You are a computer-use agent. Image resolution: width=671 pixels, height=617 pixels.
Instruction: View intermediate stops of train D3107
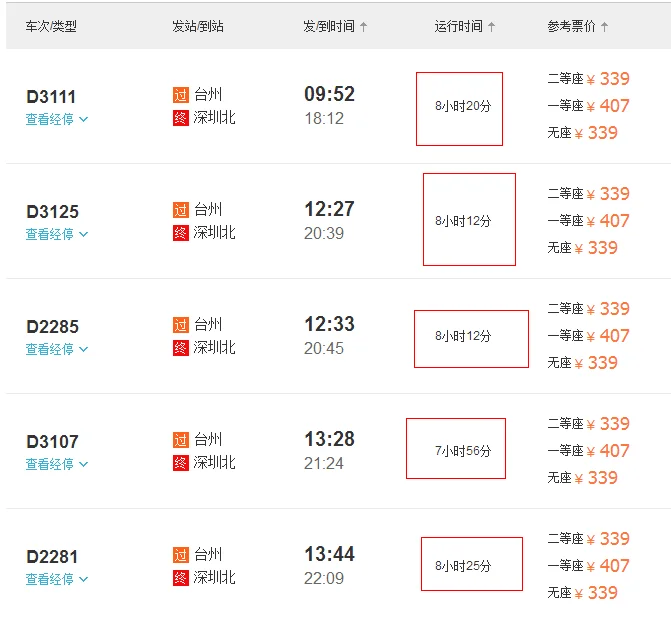pyautogui.click(x=57, y=464)
